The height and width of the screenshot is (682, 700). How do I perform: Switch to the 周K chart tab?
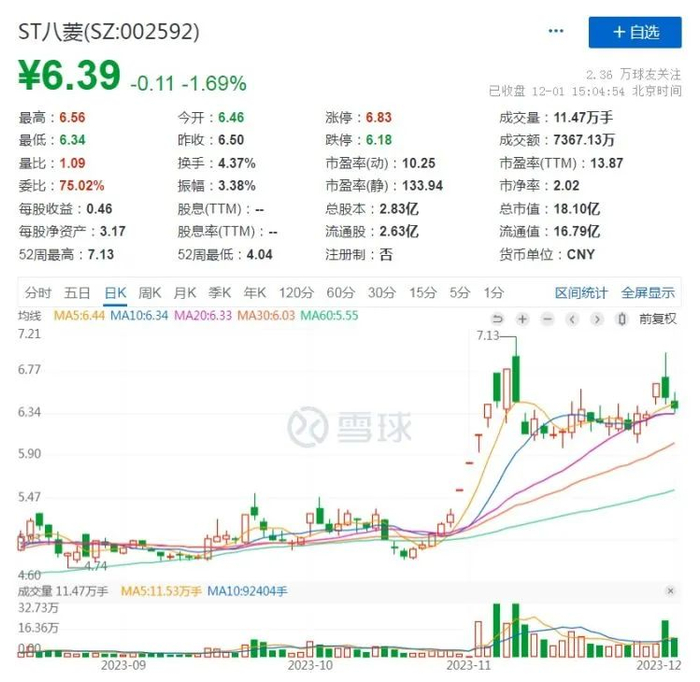149,293
